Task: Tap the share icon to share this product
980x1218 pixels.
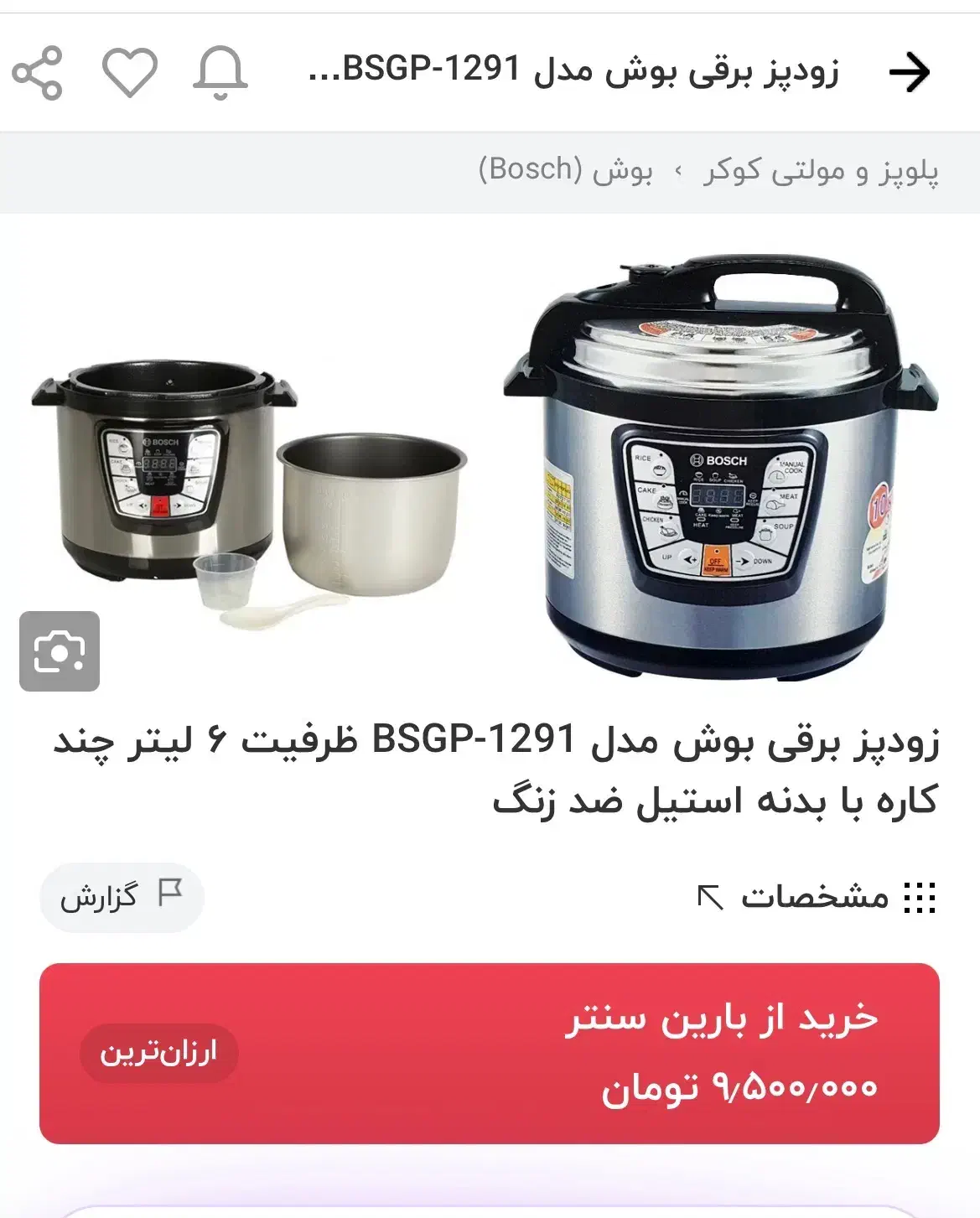Action: click(36, 74)
